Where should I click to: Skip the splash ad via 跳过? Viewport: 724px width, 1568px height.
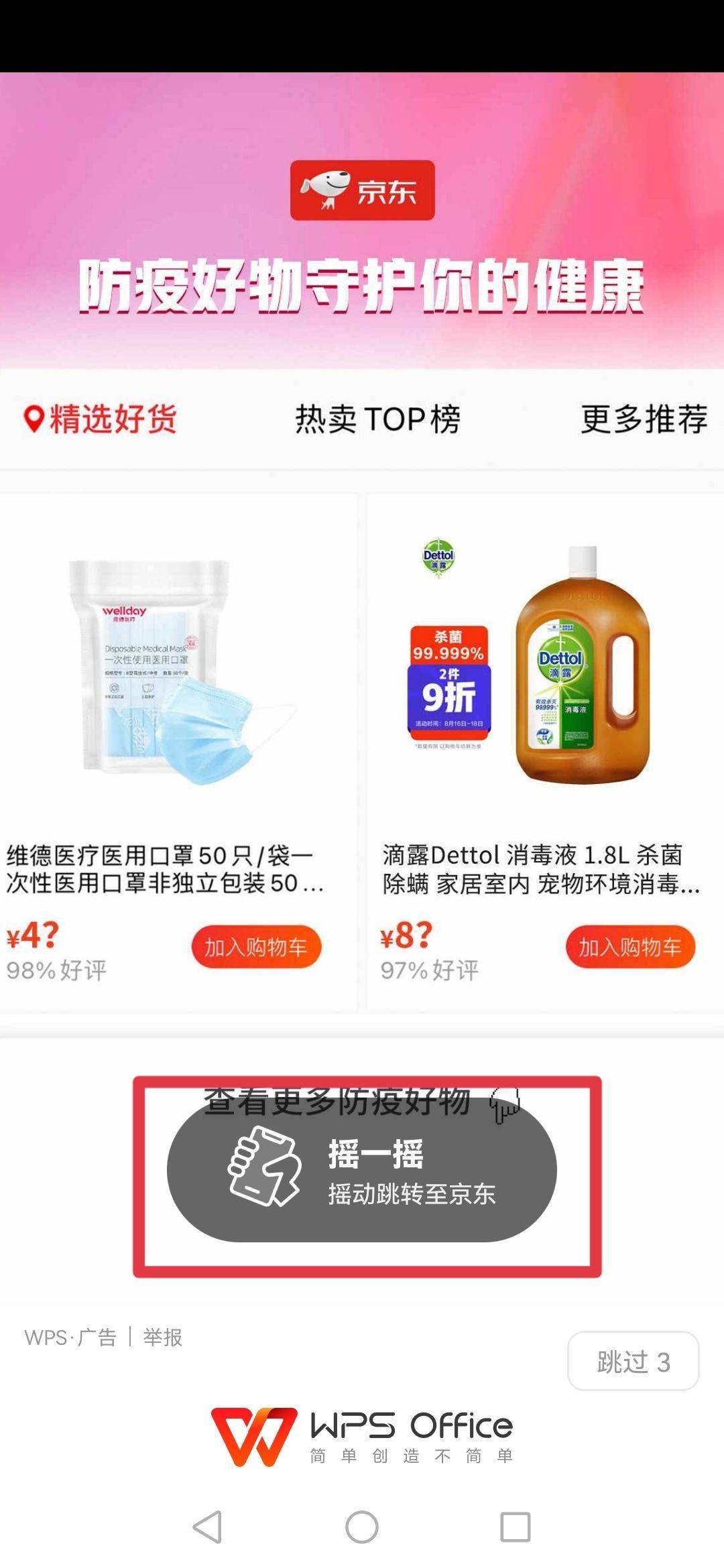click(633, 1361)
